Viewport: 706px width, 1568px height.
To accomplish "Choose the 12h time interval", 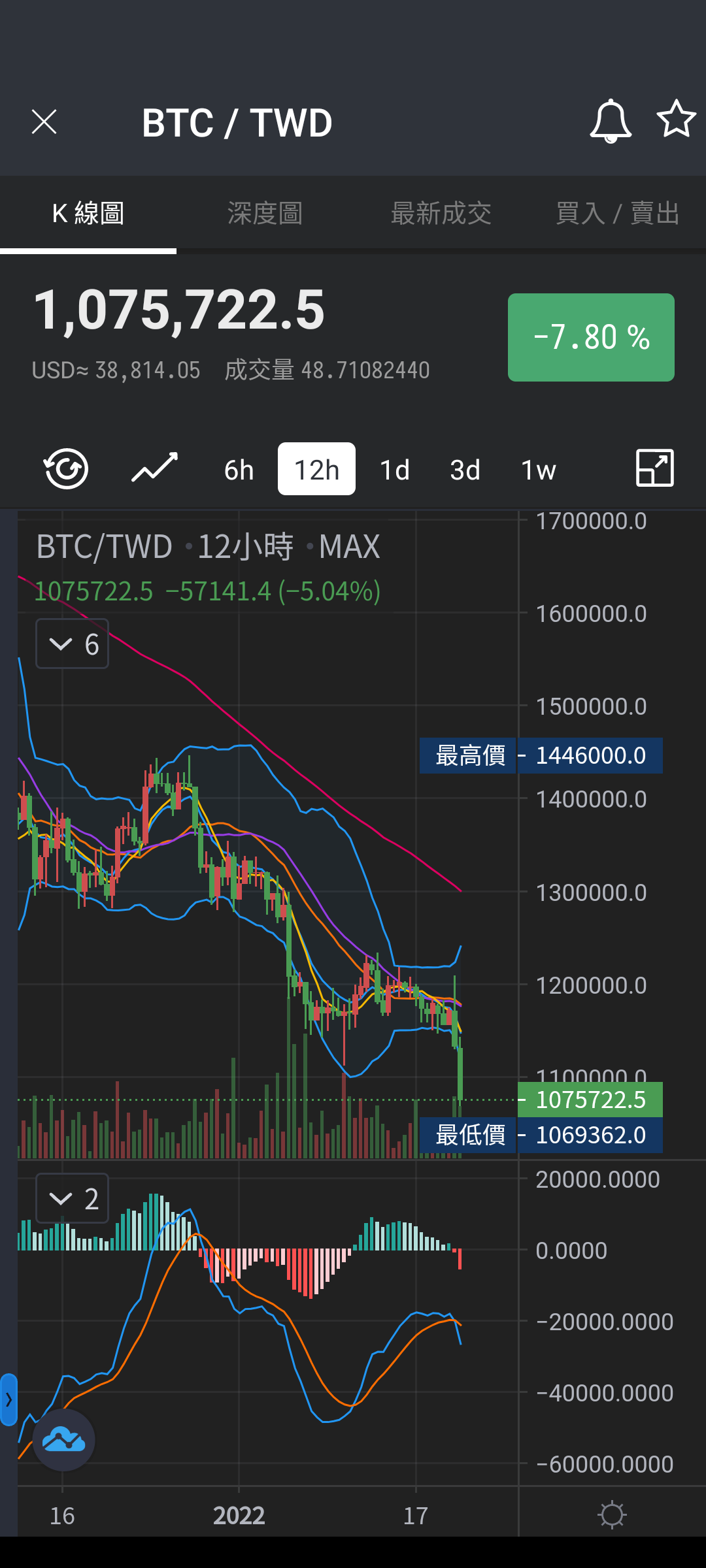I will tap(316, 469).
